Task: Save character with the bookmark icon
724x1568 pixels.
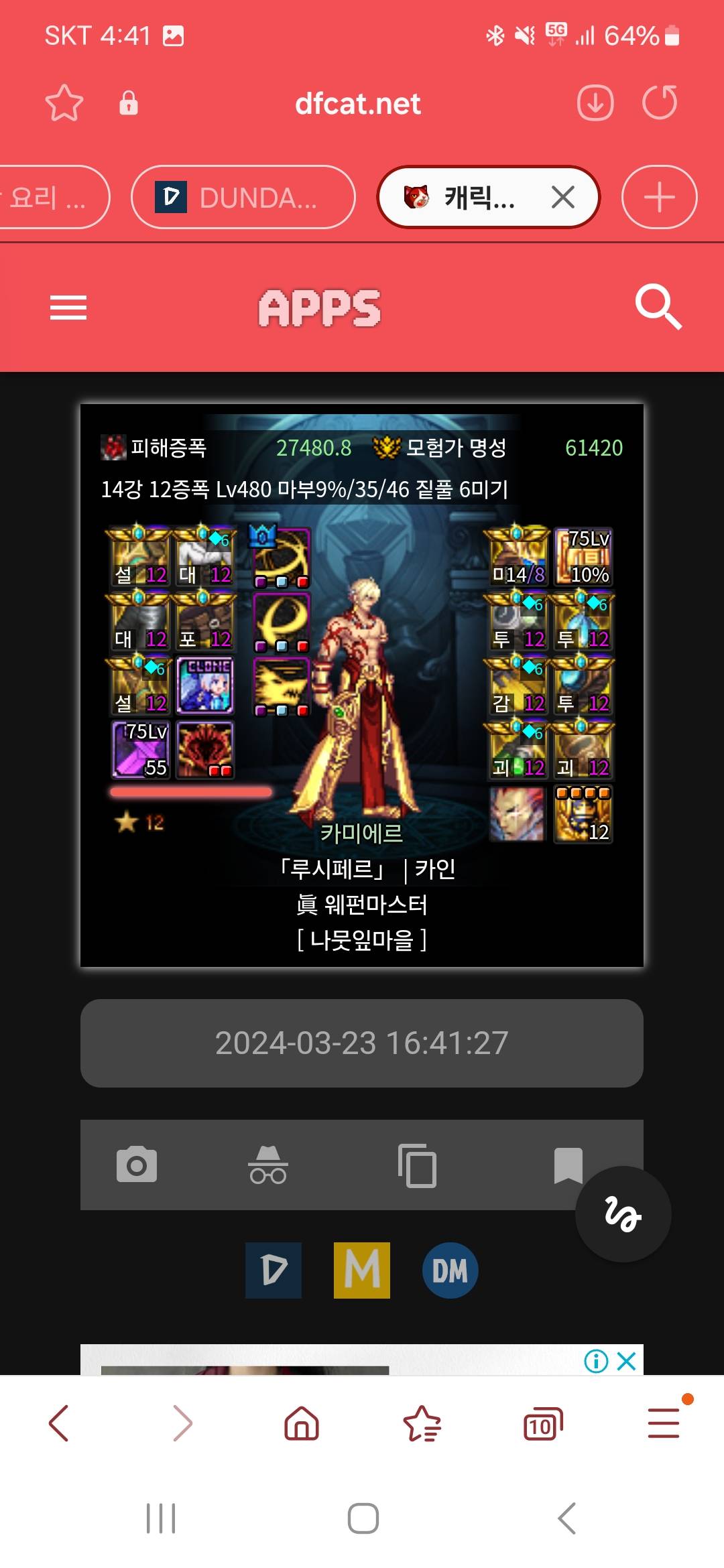Action: click(x=568, y=1165)
